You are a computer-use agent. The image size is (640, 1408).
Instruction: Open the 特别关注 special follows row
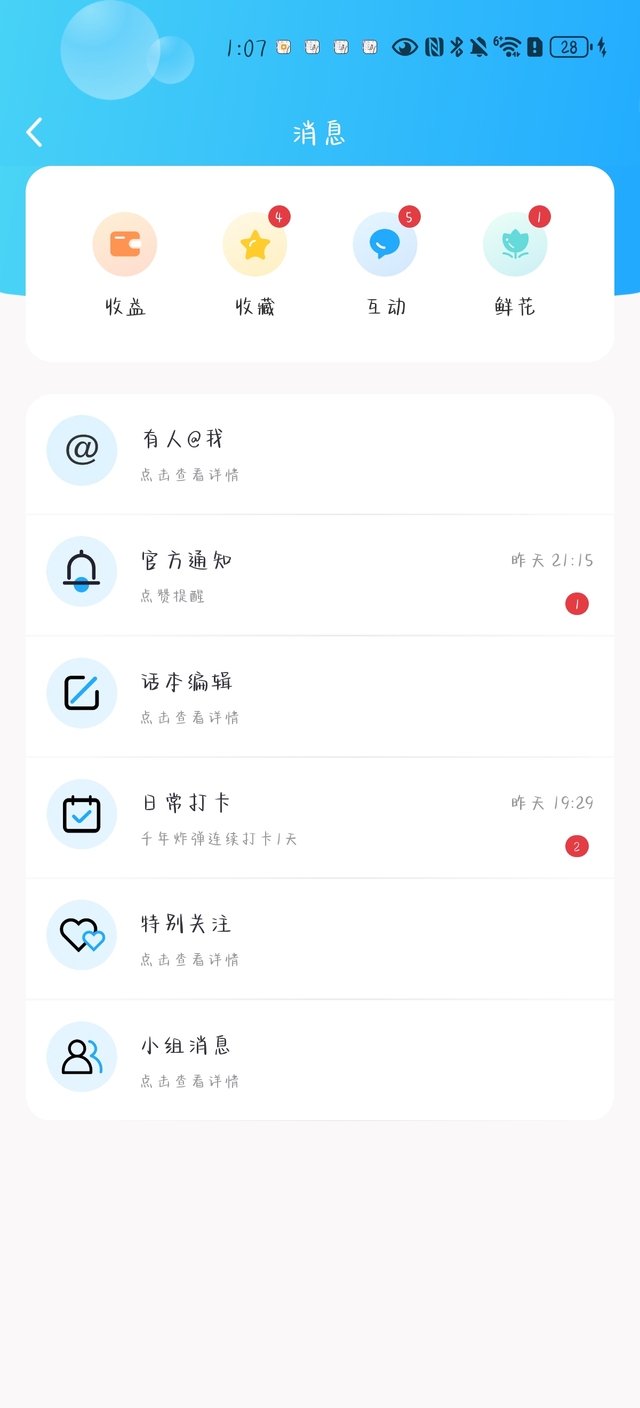click(x=320, y=938)
